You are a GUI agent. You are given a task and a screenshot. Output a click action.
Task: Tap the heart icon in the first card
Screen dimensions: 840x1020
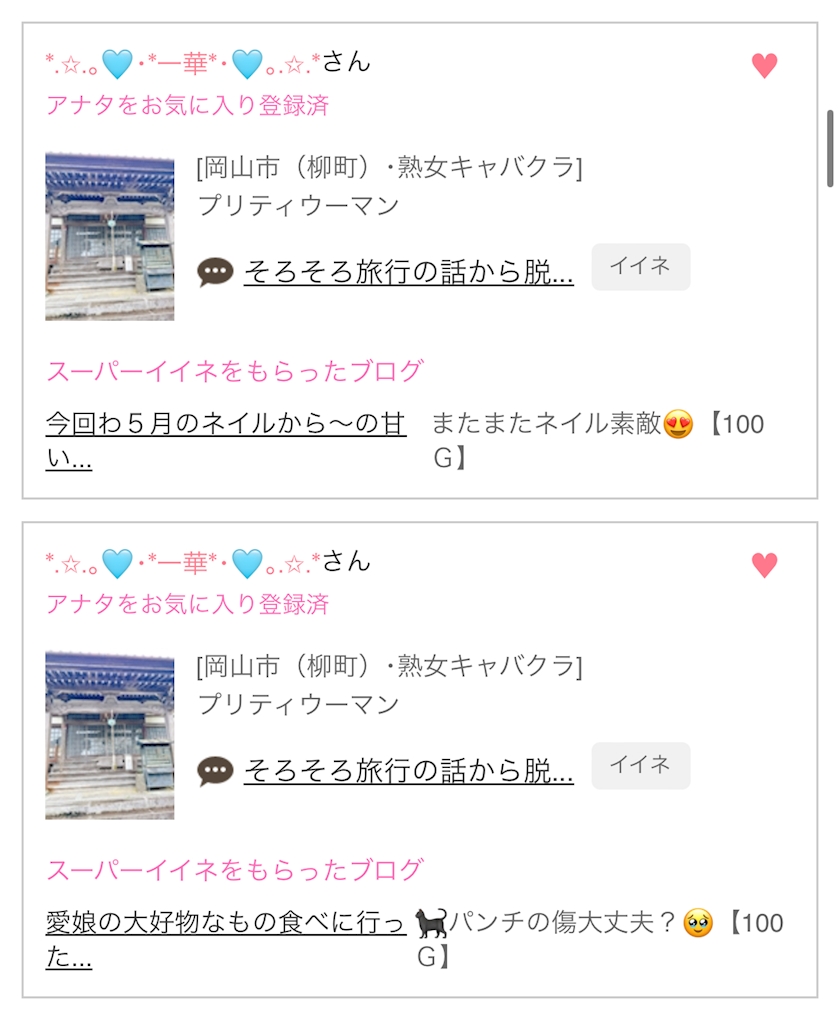coord(764,66)
